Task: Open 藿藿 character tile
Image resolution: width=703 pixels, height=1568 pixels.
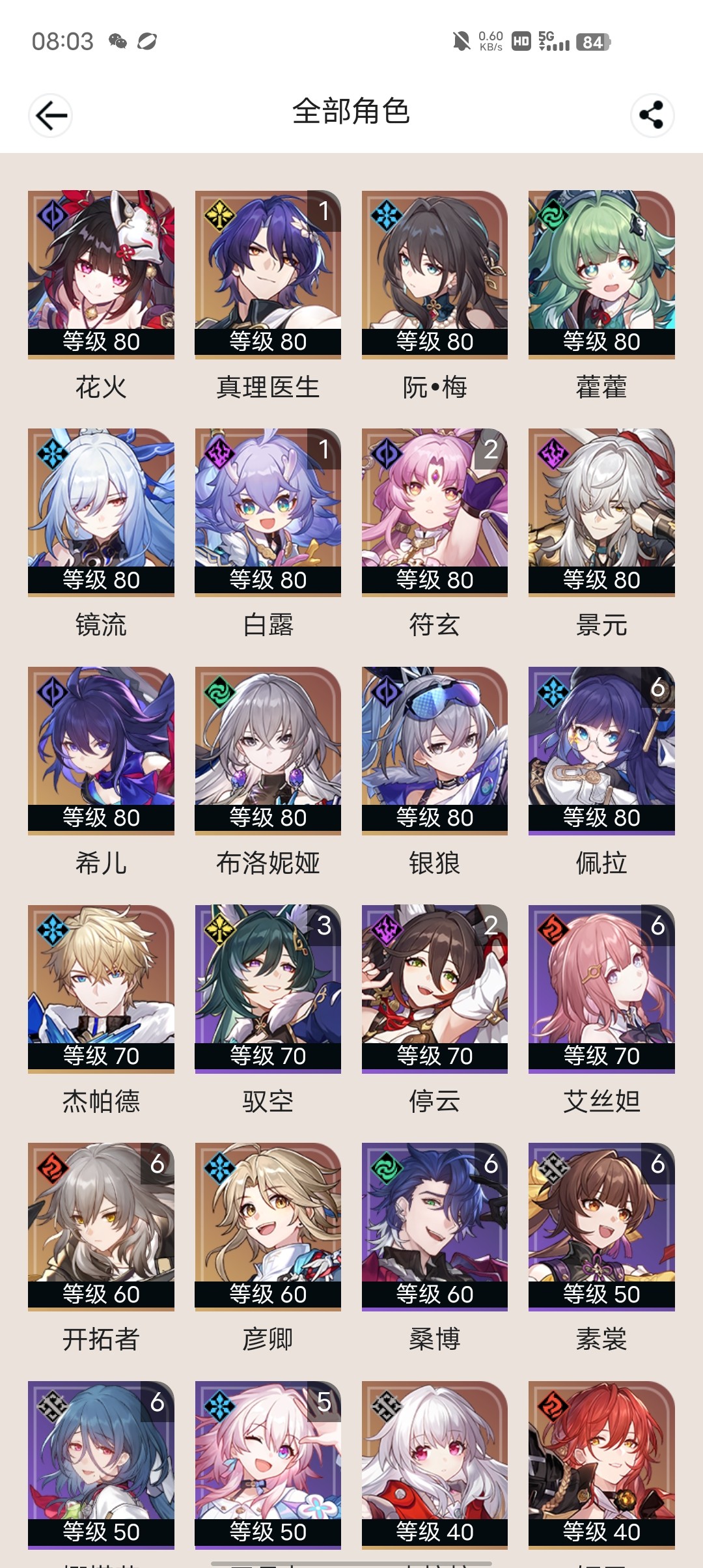Action: tap(601, 273)
